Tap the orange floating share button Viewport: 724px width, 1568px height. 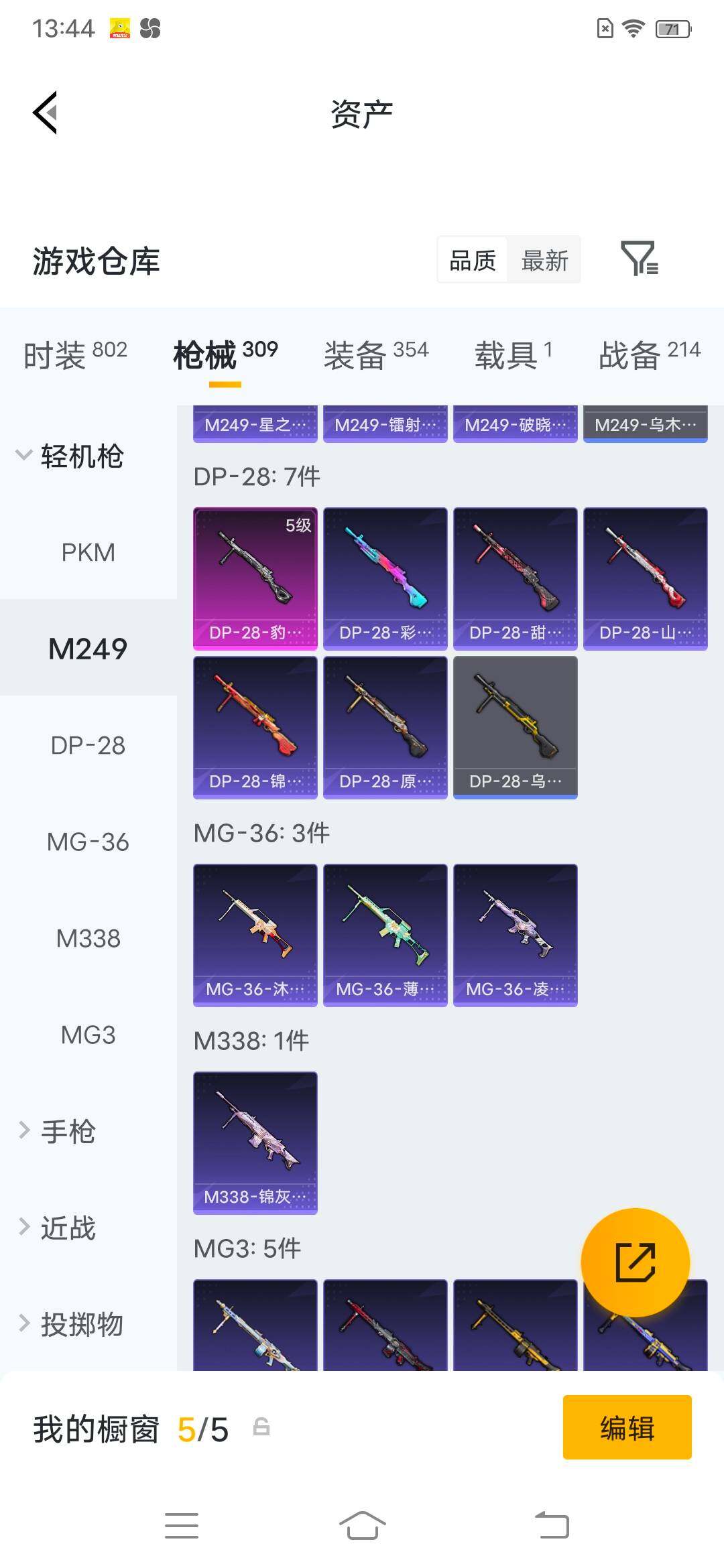[635, 1262]
